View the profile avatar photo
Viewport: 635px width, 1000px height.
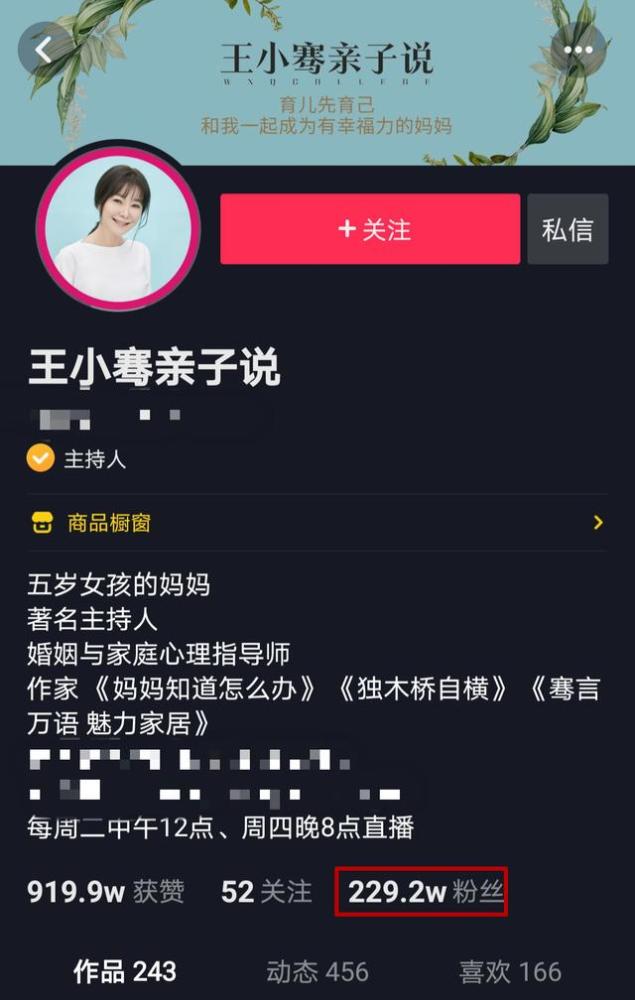click(116, 230)
